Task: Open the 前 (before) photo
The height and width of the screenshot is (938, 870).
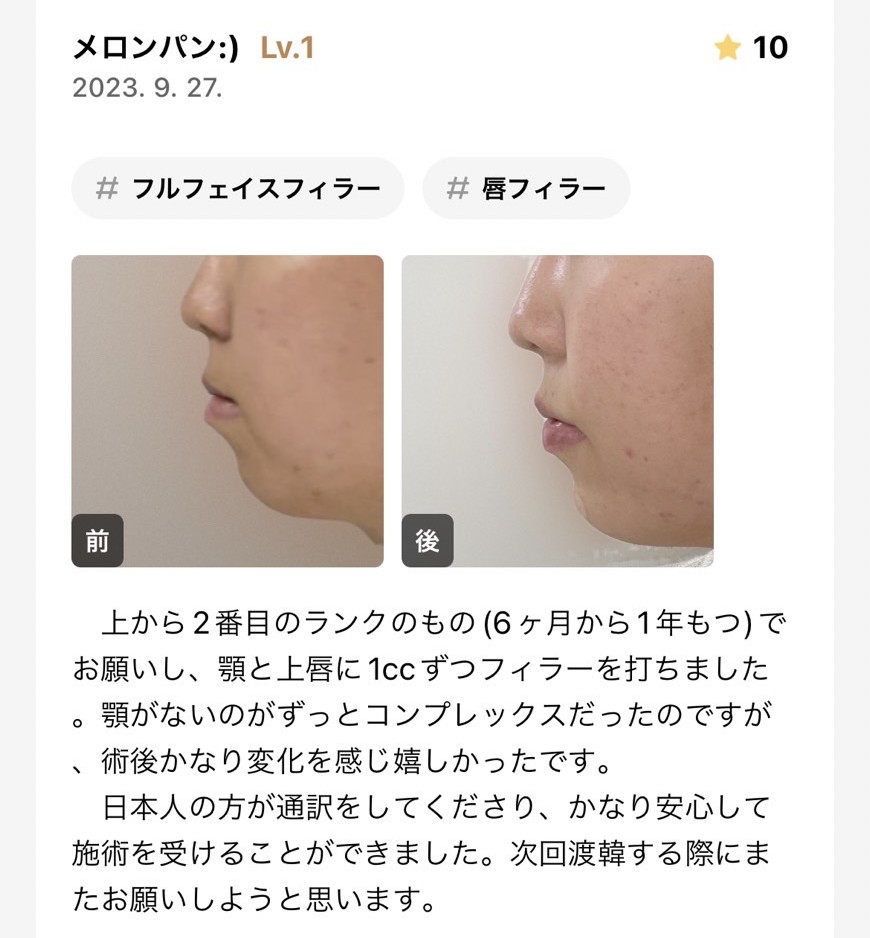Action: pyautogui.click(x=227, y=411)
